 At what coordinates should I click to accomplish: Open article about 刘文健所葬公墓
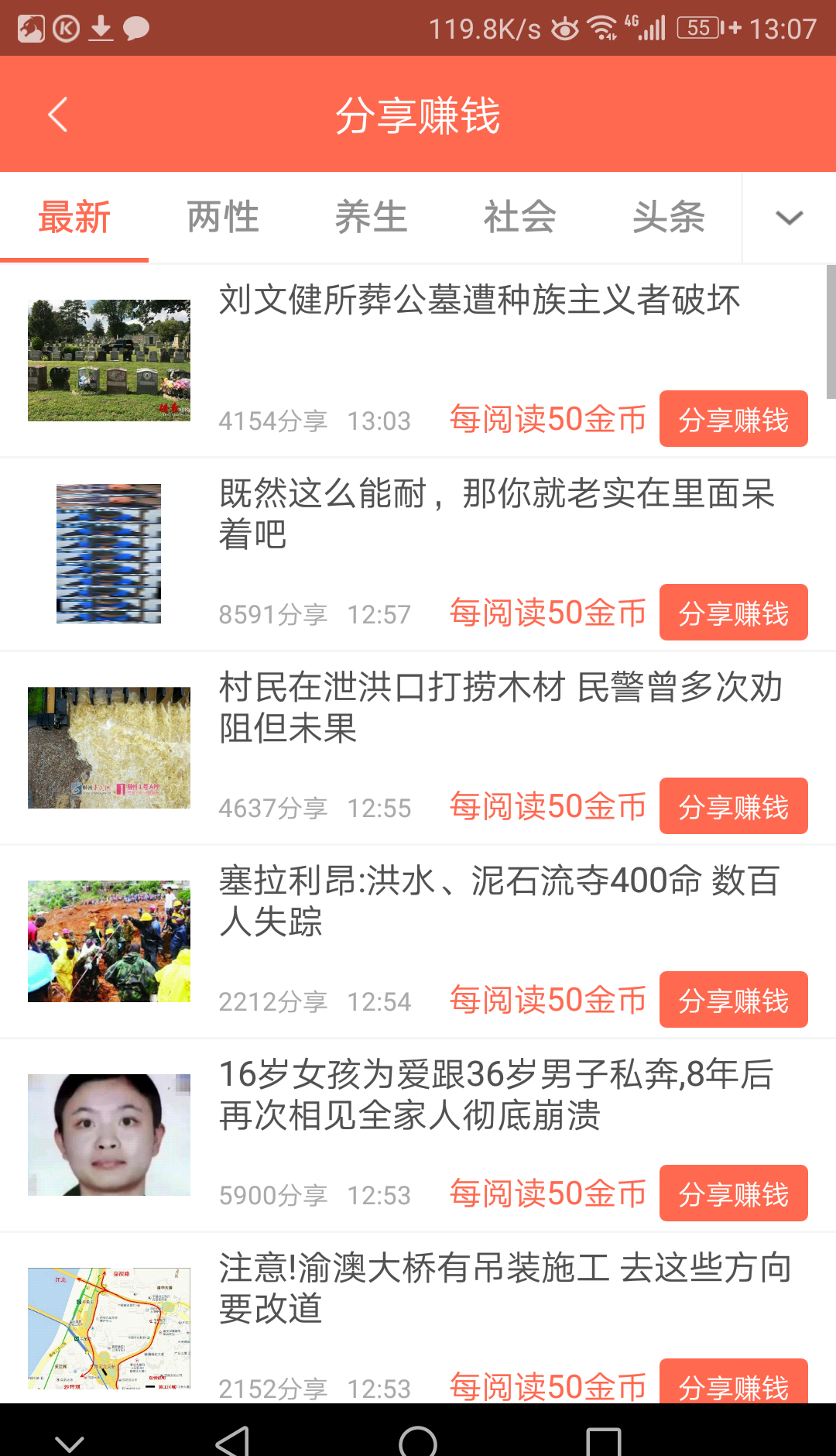click(x=479, y=300)
